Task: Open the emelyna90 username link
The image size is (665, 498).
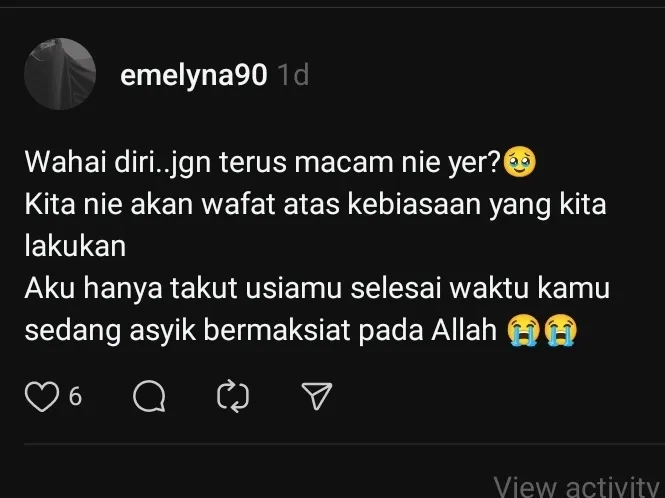Action: (193, 76)
